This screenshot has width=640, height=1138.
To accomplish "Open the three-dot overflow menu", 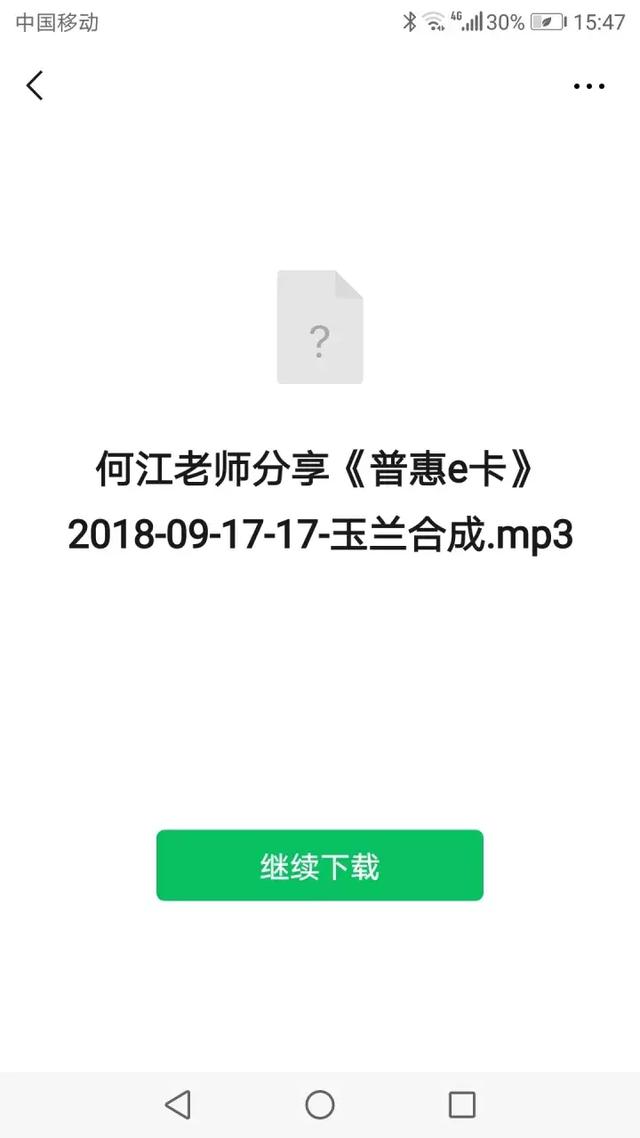I will (x=588, y=86).
